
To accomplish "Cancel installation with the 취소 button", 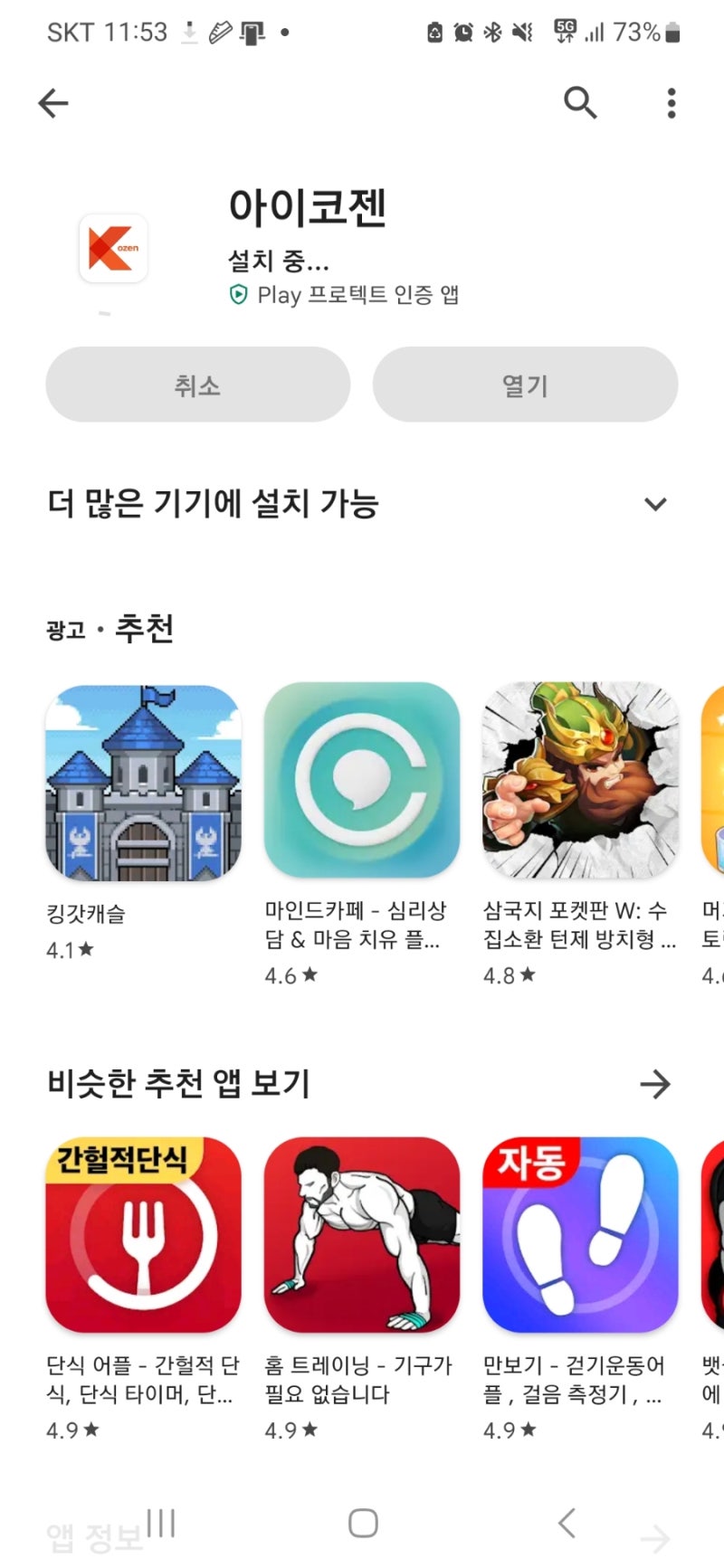I will click(198, 384).
